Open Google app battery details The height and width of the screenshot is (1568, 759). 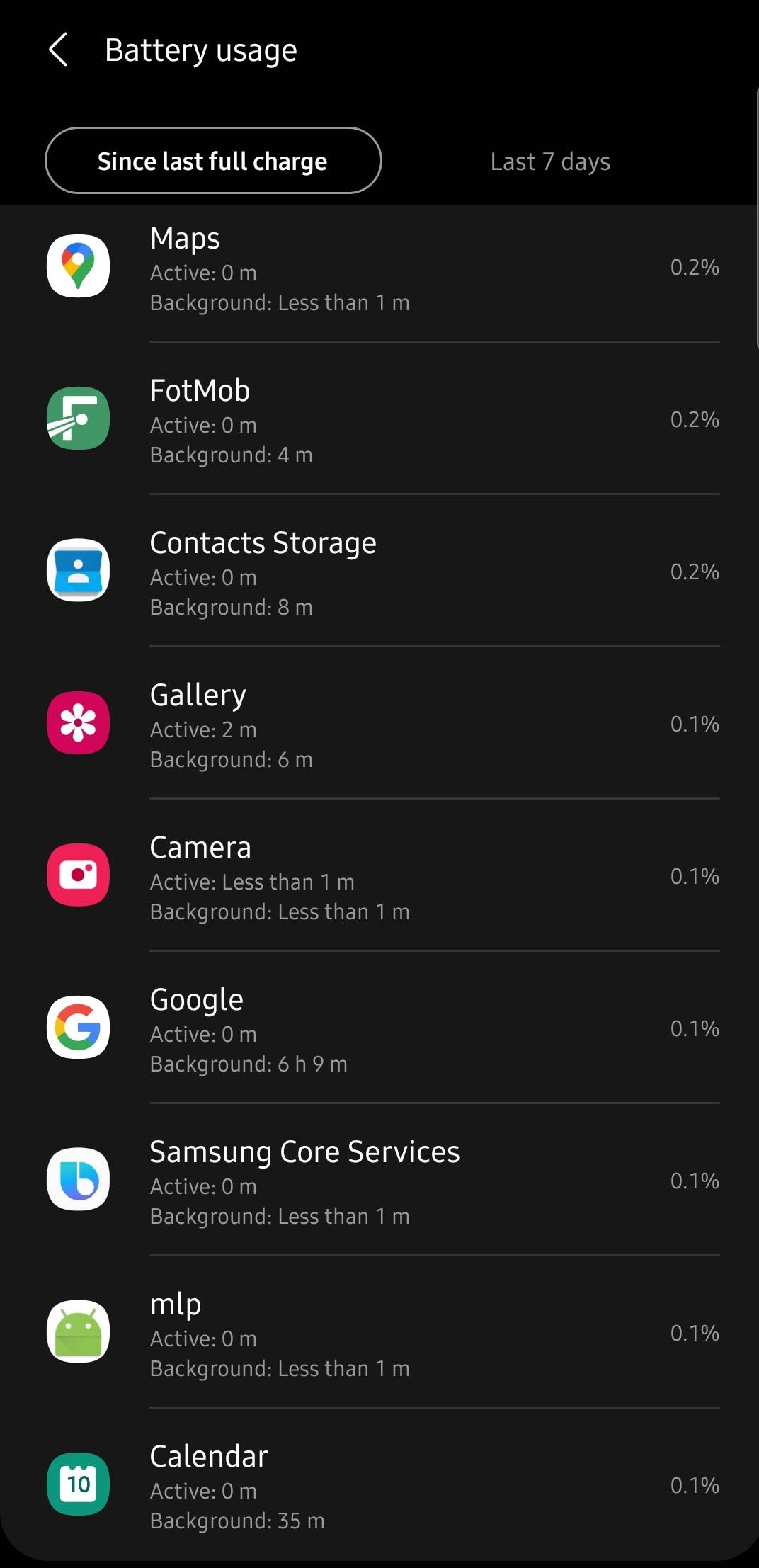coord(382,1030)
